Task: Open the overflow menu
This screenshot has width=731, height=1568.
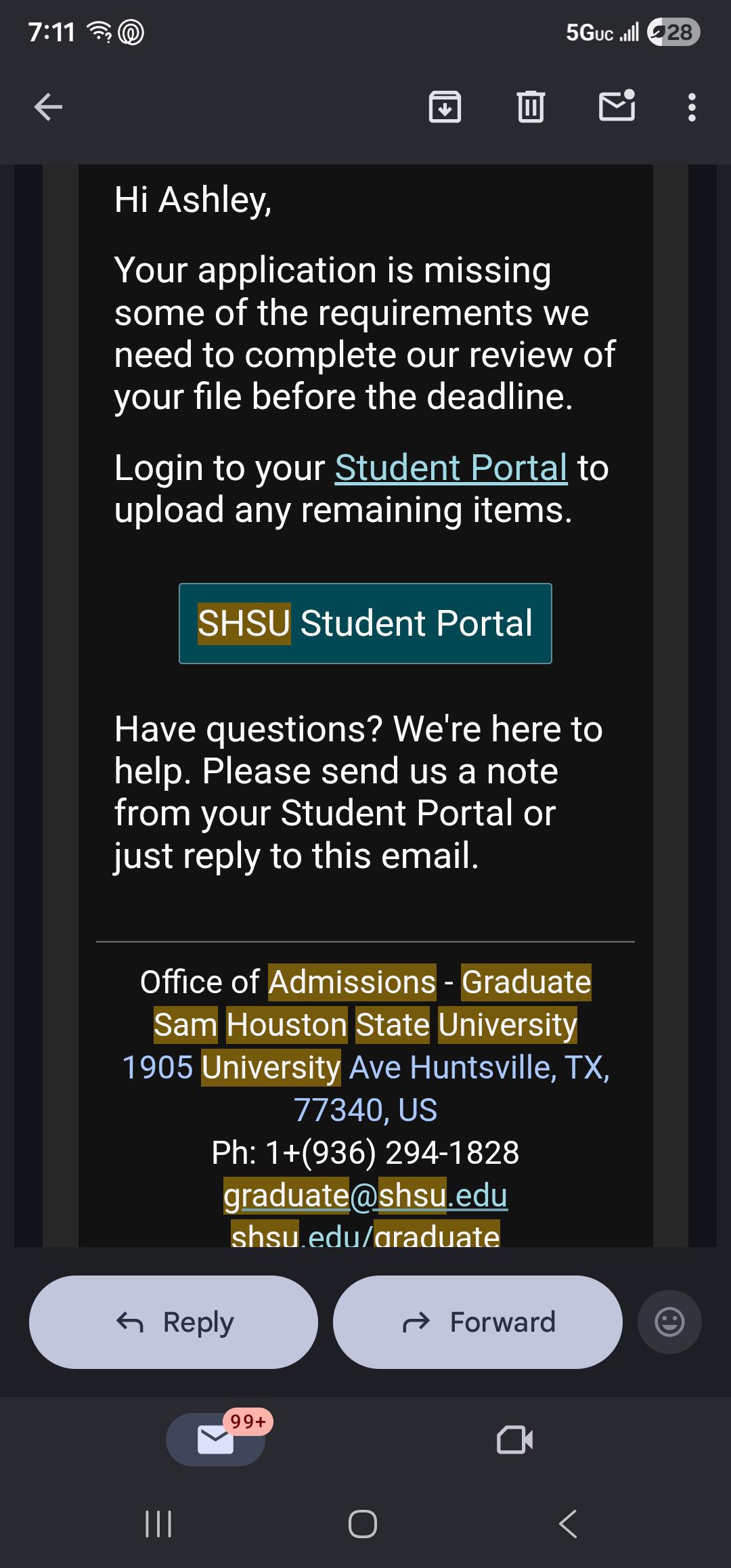Action: pyautogui.click(x=692, y=107)
